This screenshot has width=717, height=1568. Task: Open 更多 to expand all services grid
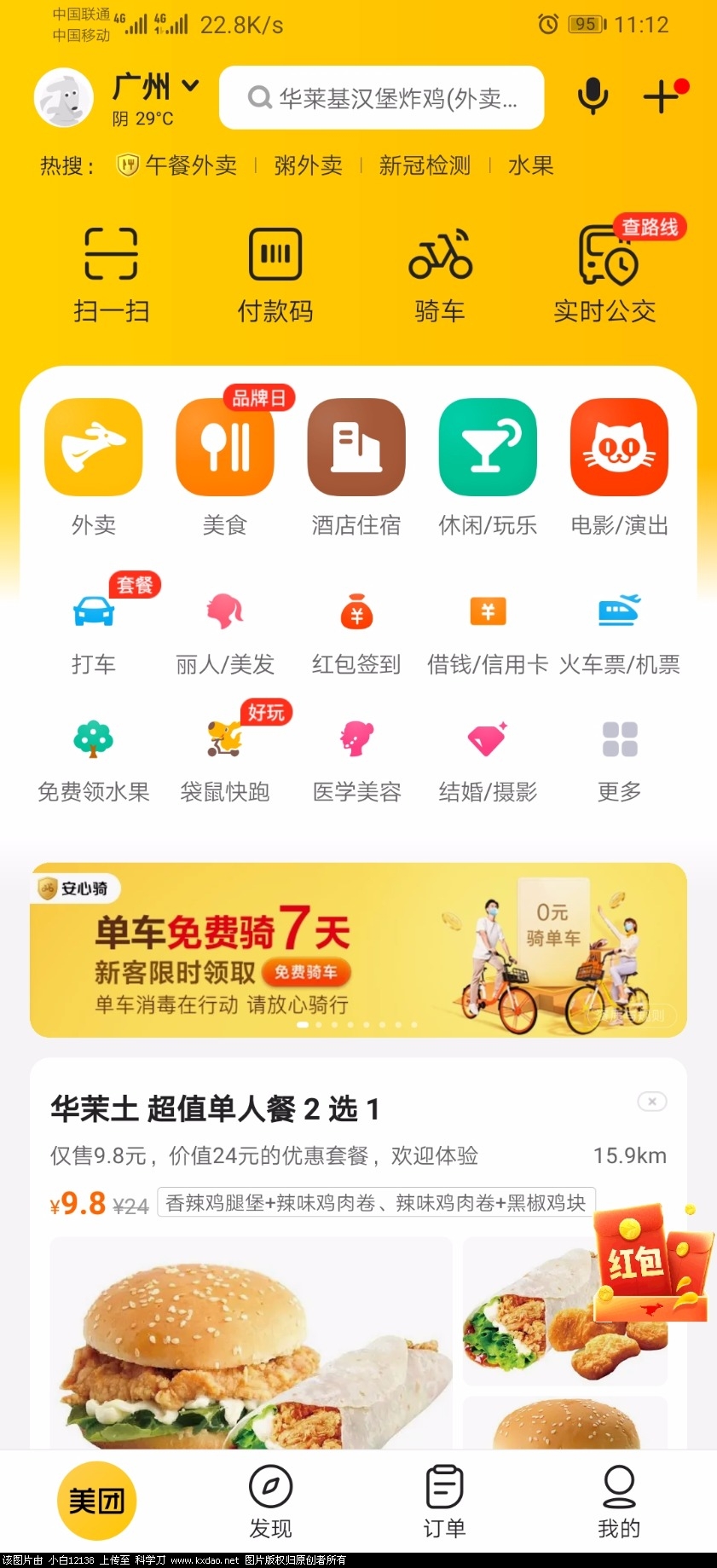coord(619,738)
